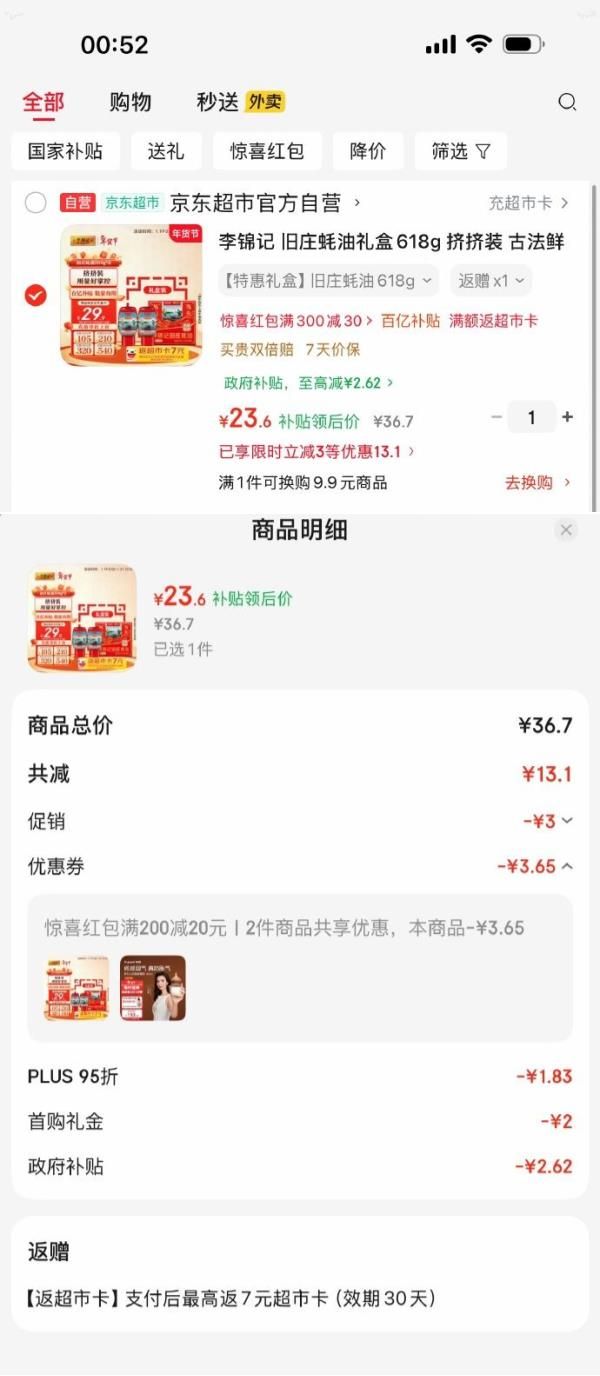Image resolution: width=600 pixels, height=1376 pixels.
Task: Select the 全部 tab
Action: coord(43,102)
